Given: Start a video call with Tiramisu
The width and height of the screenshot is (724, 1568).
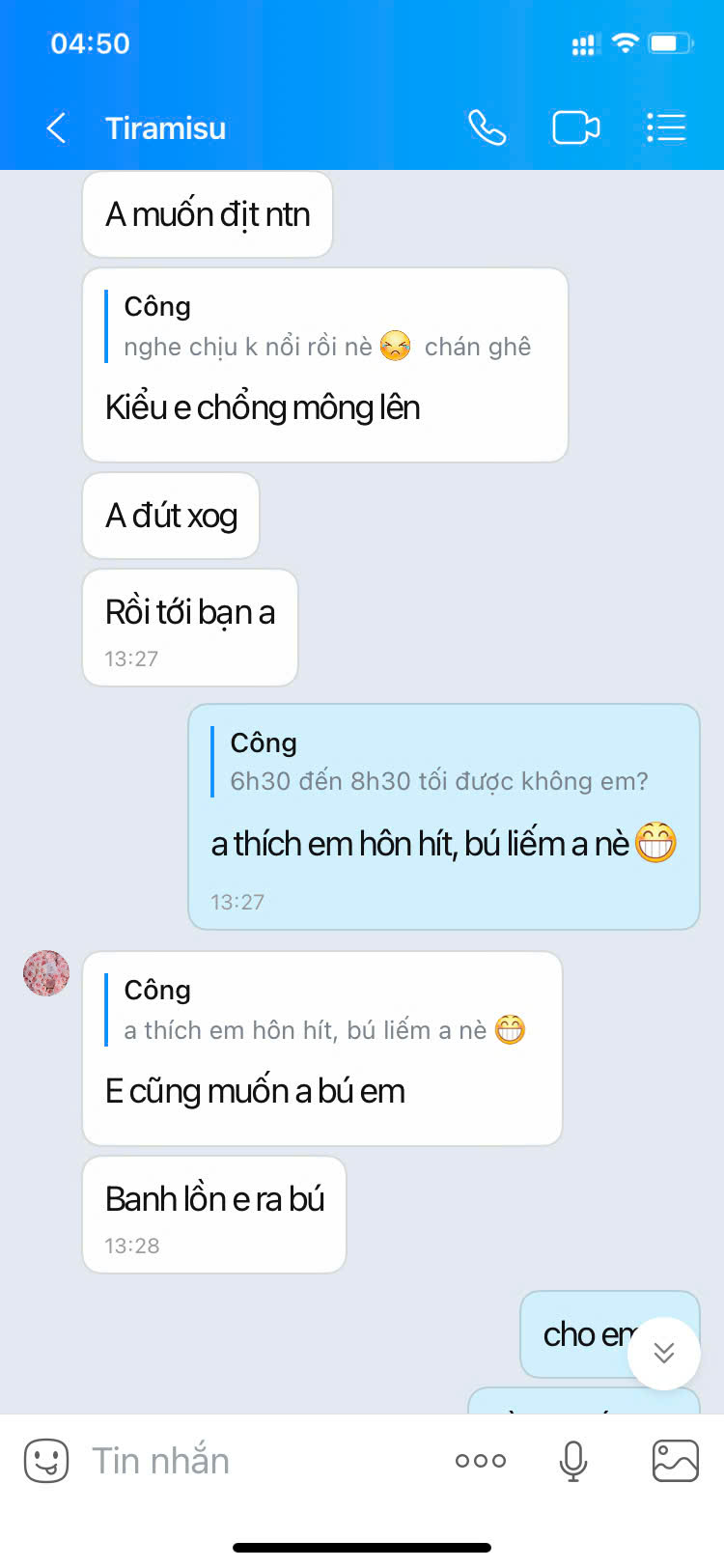Looking at the screenshot, I should click(x=575, y=127).
